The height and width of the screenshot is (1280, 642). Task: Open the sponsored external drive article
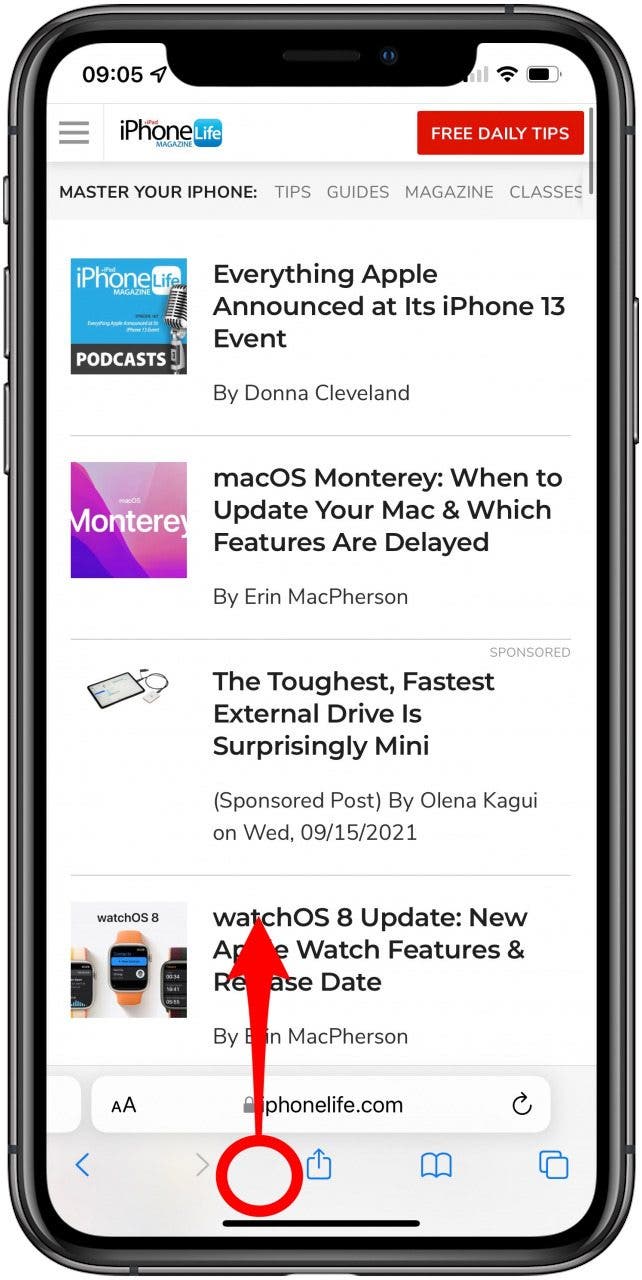[353, 714]
